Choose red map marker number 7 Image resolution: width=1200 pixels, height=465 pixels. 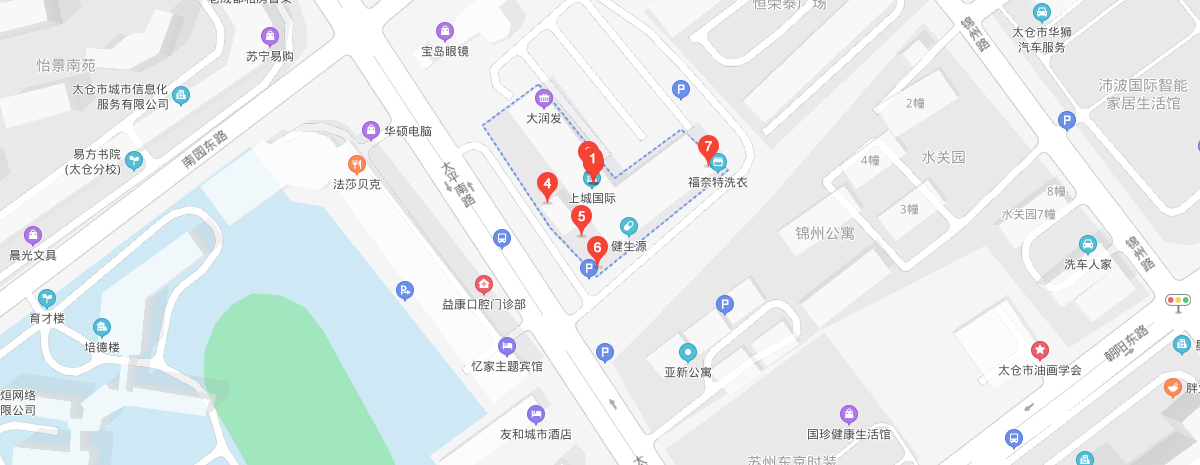pos(708,146)
